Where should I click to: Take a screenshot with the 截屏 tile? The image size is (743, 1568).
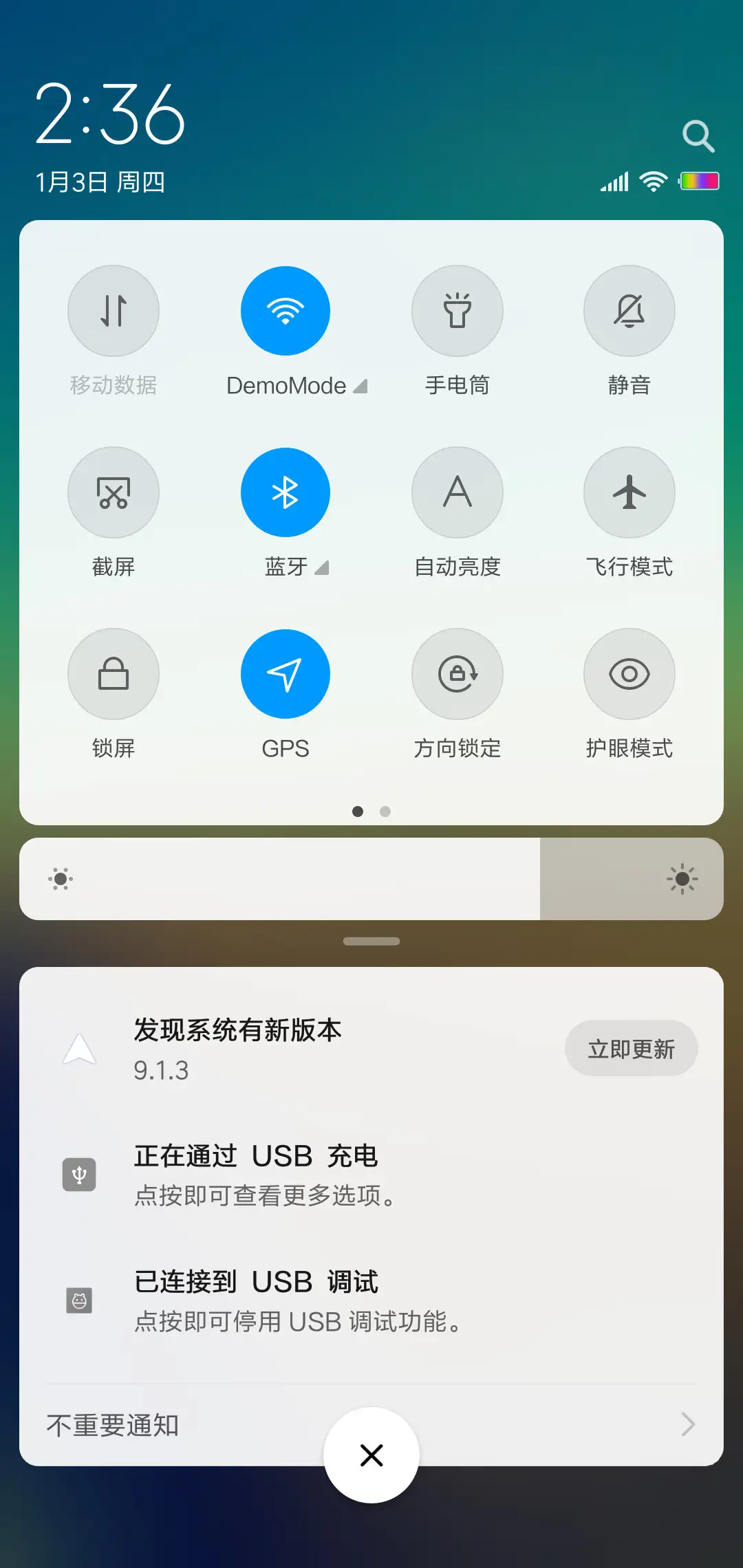(114, 492)
